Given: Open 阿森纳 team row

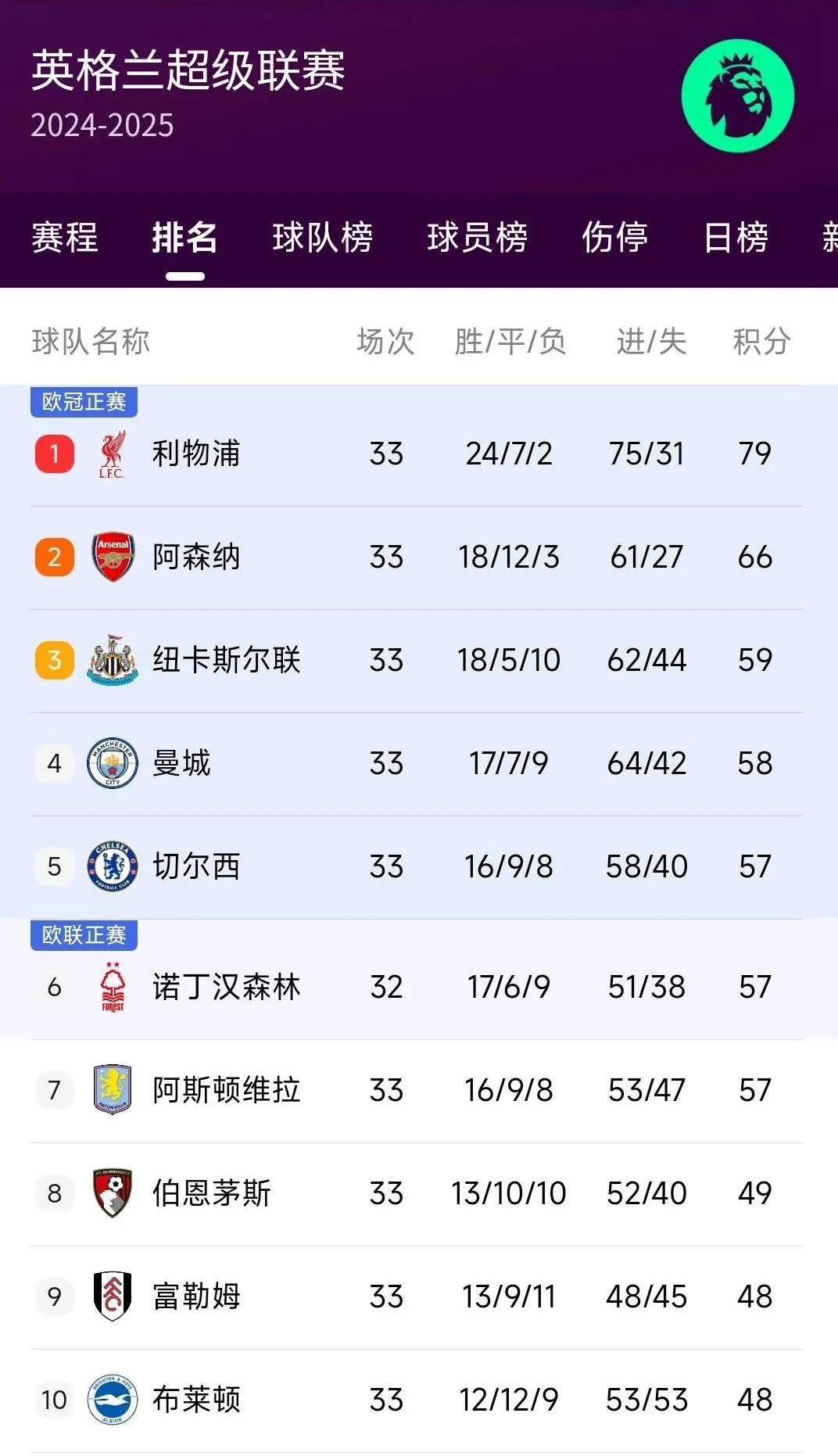Looking at the screenshot, I should pyautogui.click(x=195, y=558).
